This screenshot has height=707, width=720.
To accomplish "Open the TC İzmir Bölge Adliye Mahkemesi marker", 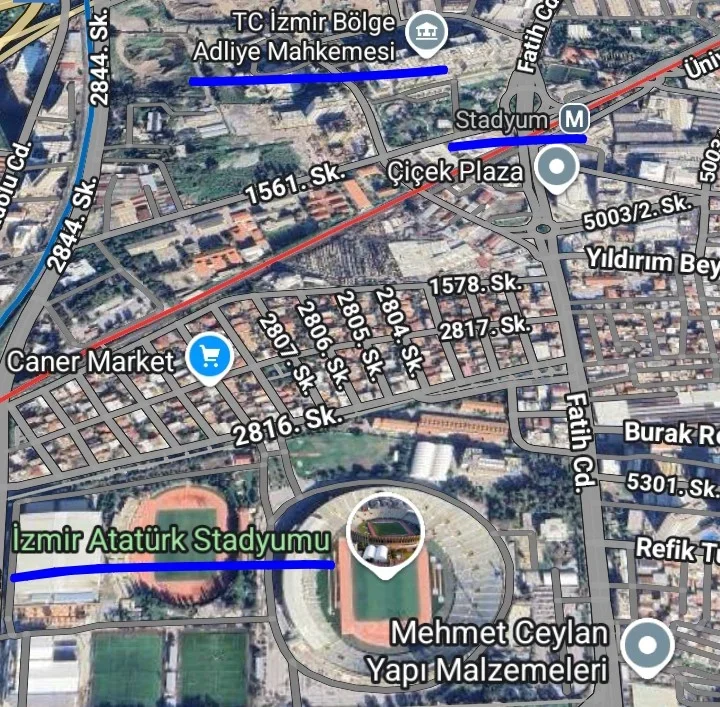I will (429, 34).
